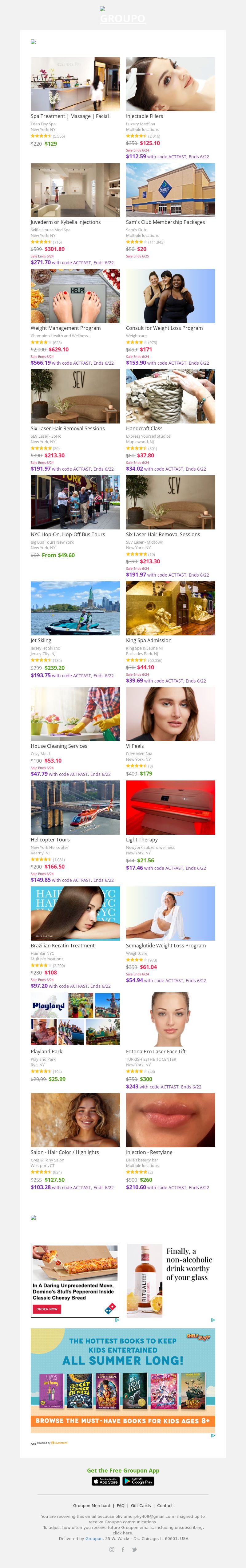Open the Weight Management Program deal
Image resolution: width=246 pixels, height=1568 pixels.
[x=75, y=296]
